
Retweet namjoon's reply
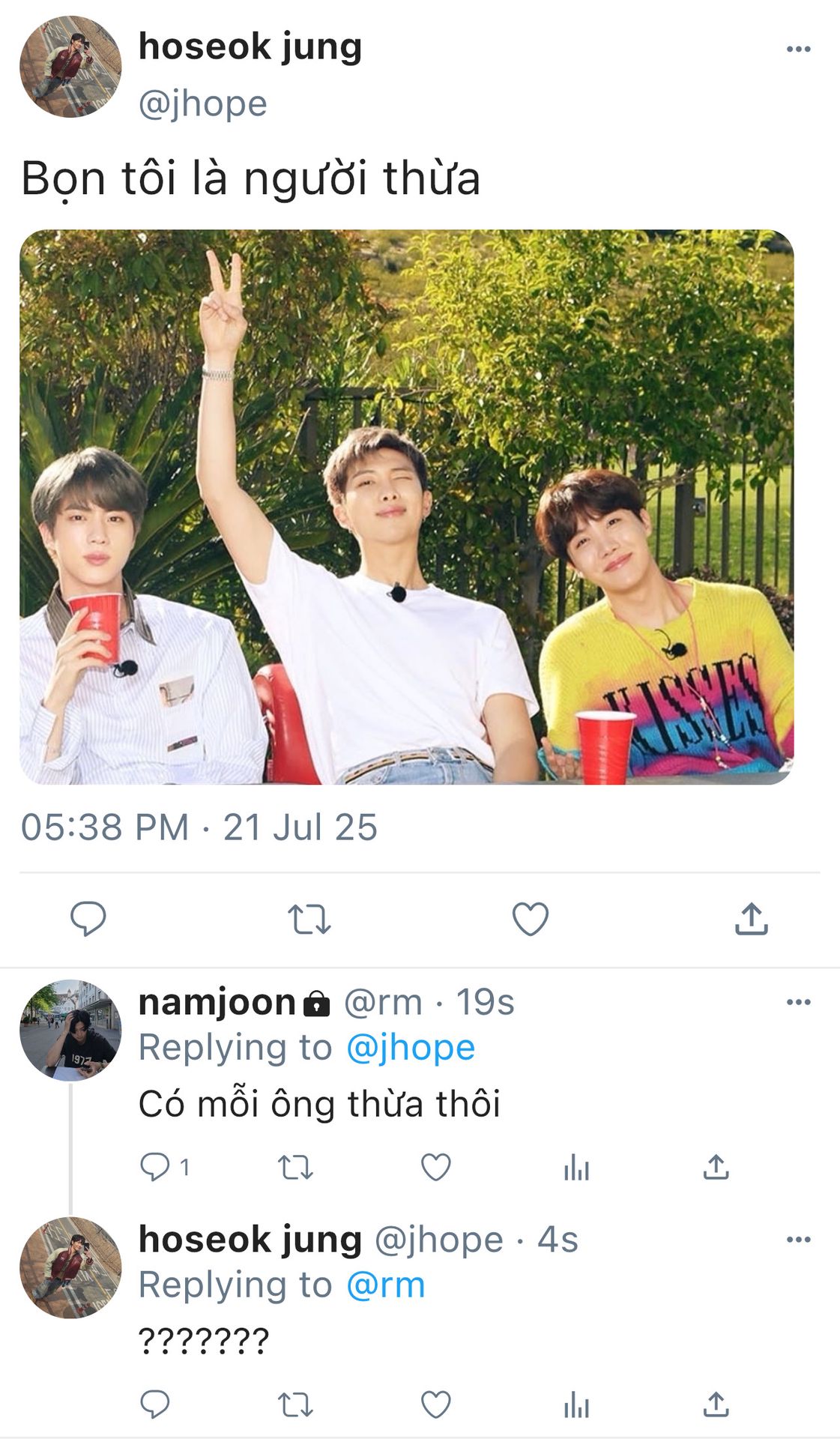295,1167
